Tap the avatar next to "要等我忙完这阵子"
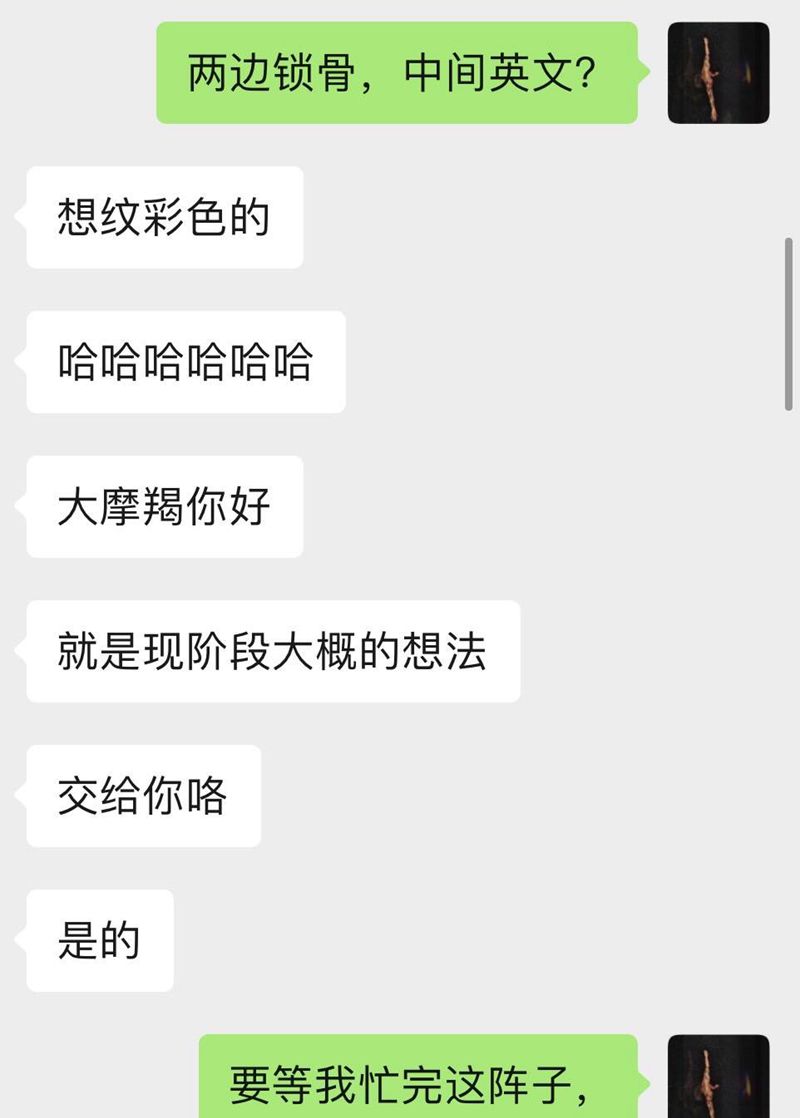This screenshot has width=800, height=1118. (x=718, y=1077)
